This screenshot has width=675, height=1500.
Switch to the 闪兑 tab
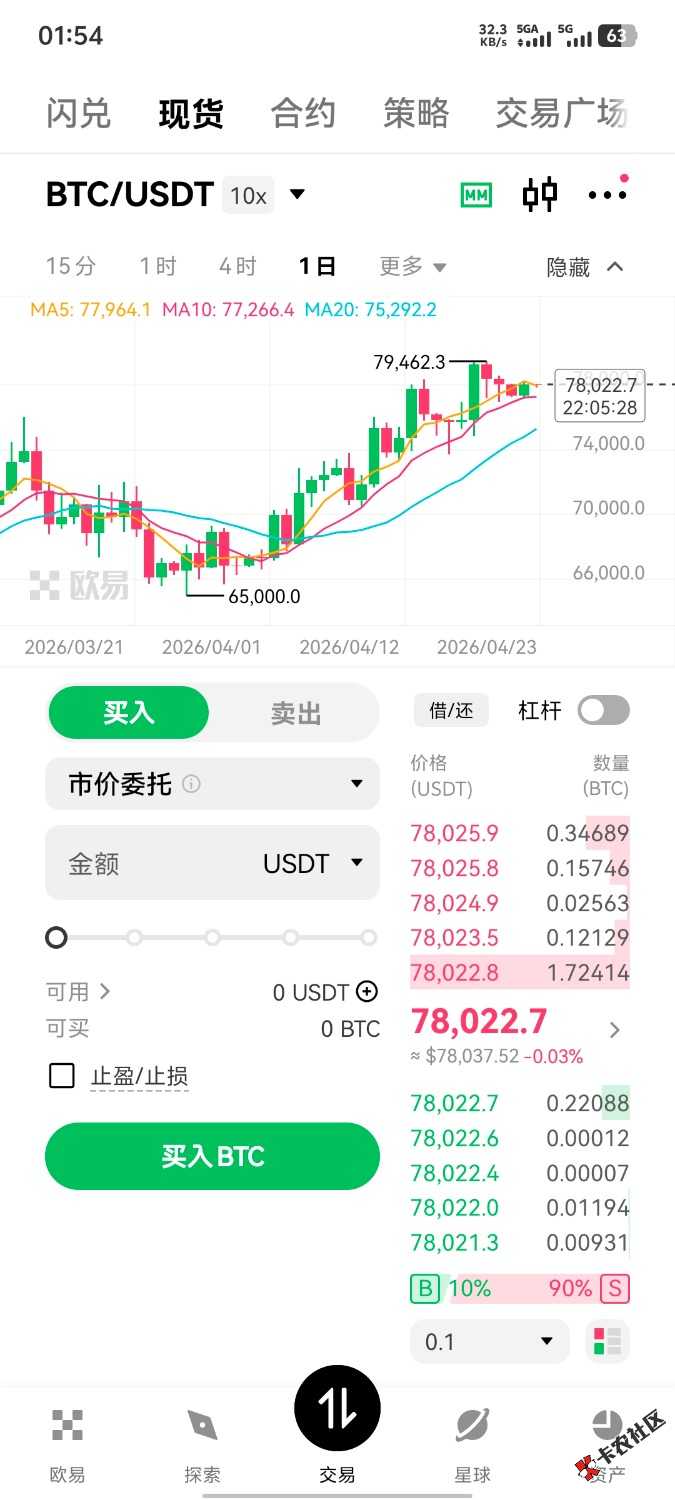78,114
